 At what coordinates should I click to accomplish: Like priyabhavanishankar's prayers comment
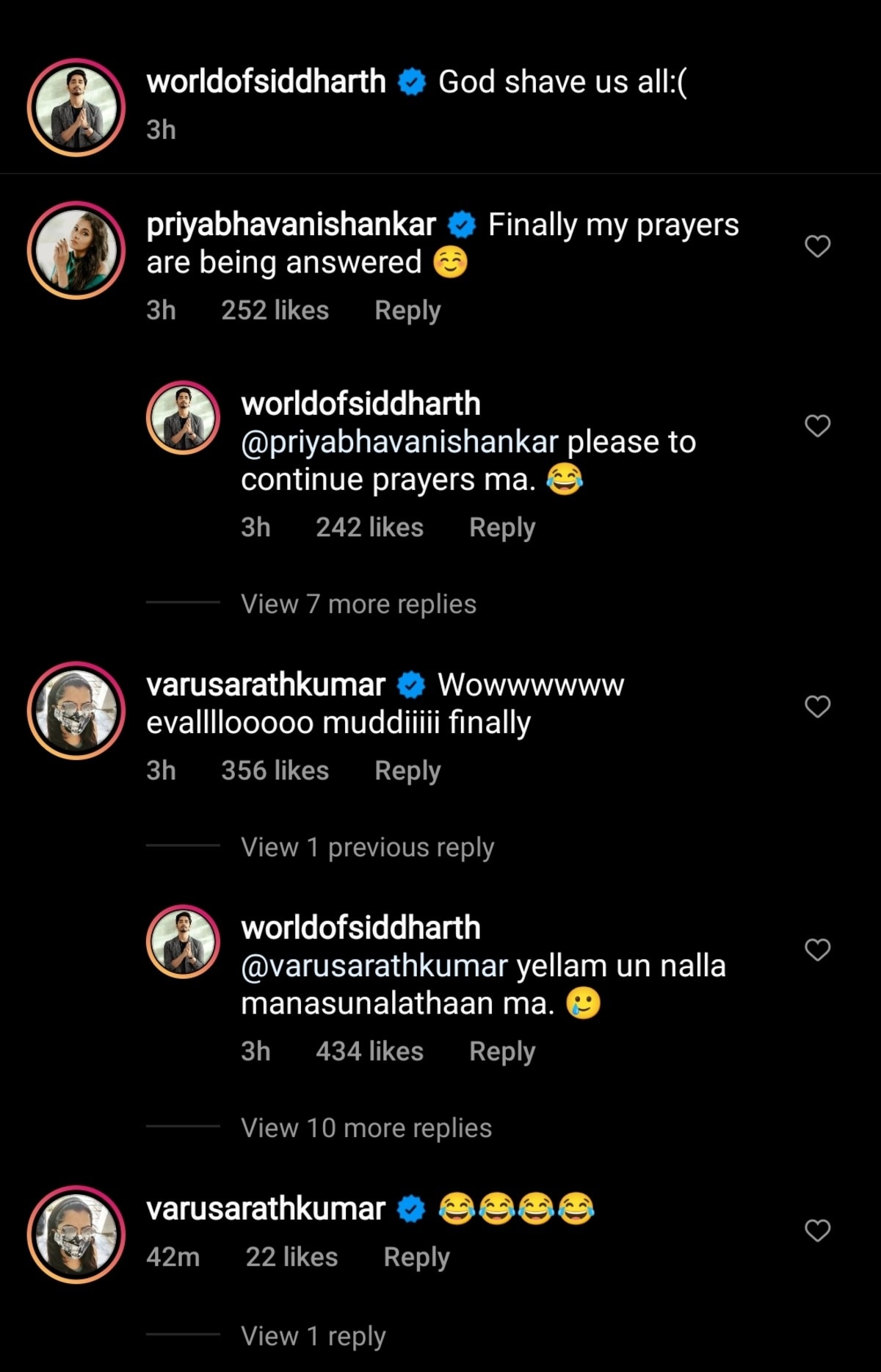point(817,246)
